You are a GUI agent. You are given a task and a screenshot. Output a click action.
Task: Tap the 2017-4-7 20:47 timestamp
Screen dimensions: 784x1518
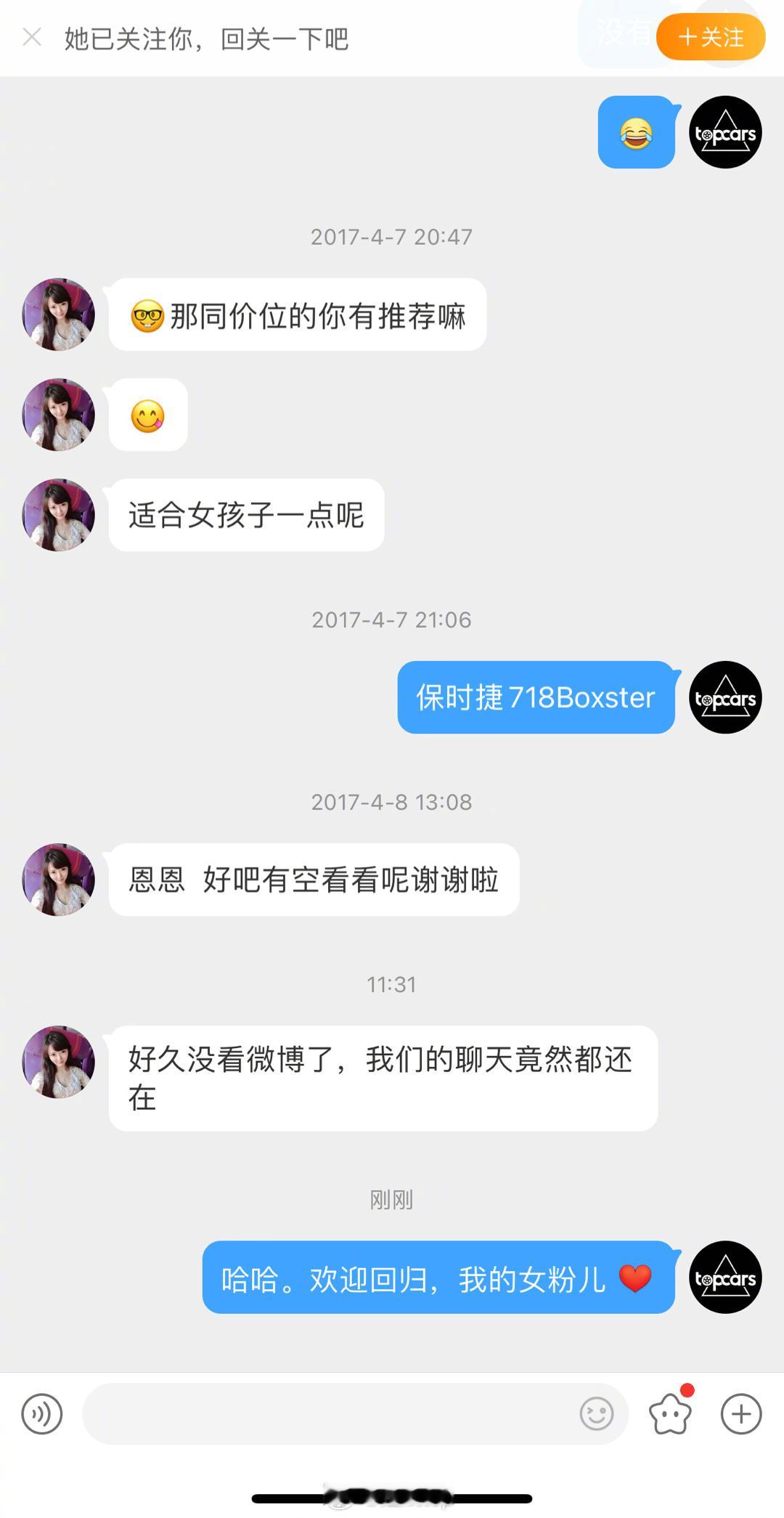pos(391,236)
